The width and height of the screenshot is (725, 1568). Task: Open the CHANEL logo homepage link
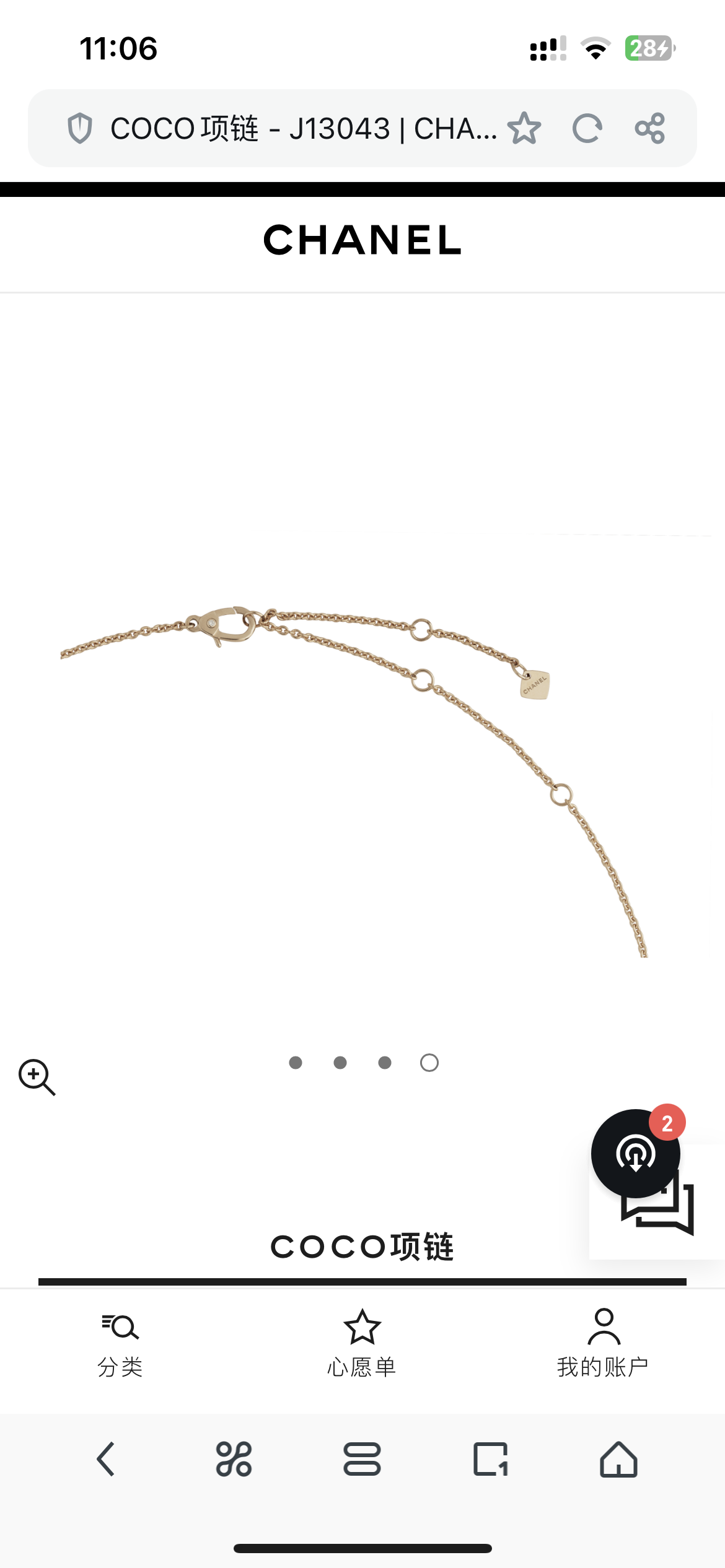pos(362,240)
